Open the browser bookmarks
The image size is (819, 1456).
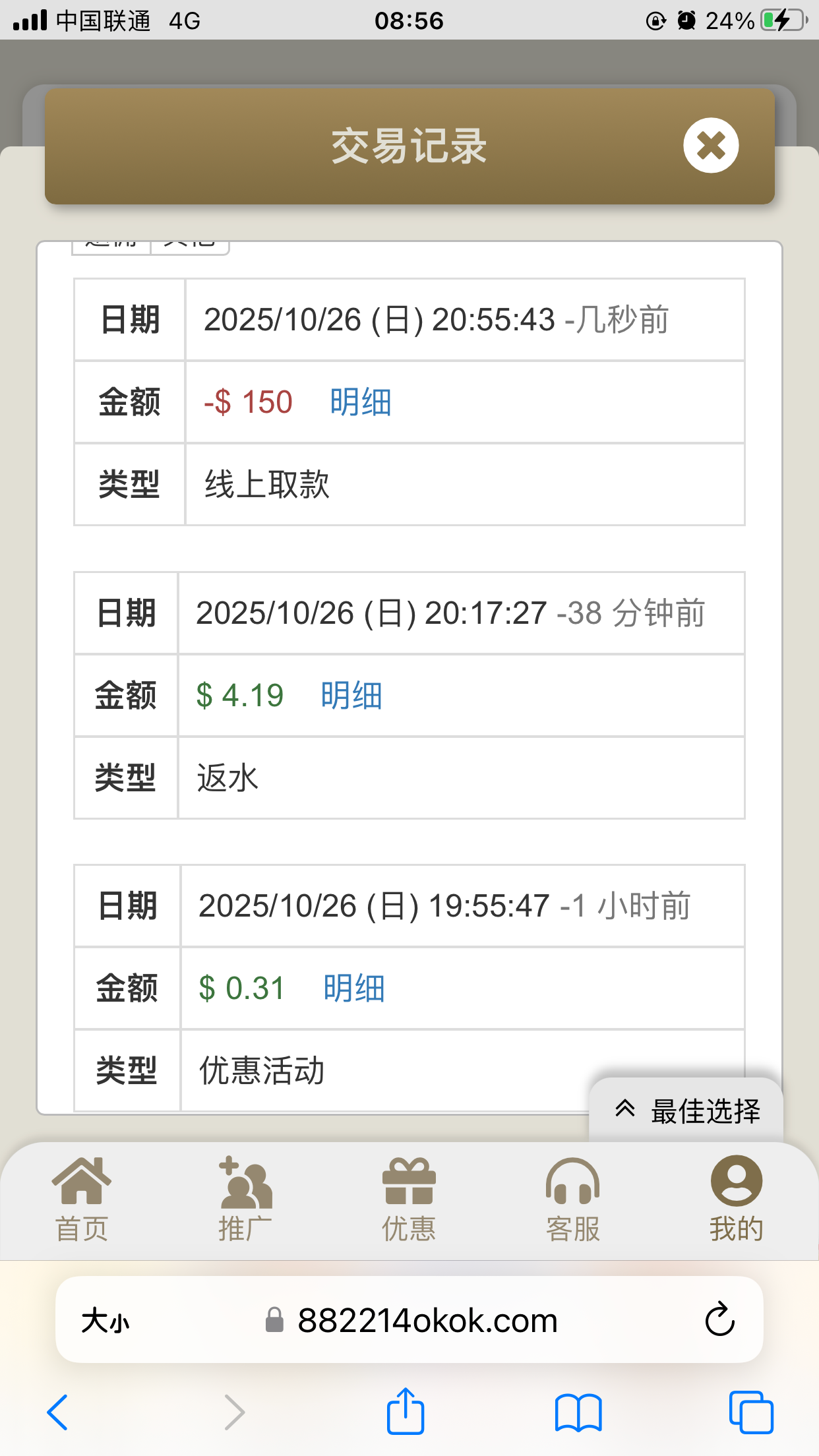578,1412
